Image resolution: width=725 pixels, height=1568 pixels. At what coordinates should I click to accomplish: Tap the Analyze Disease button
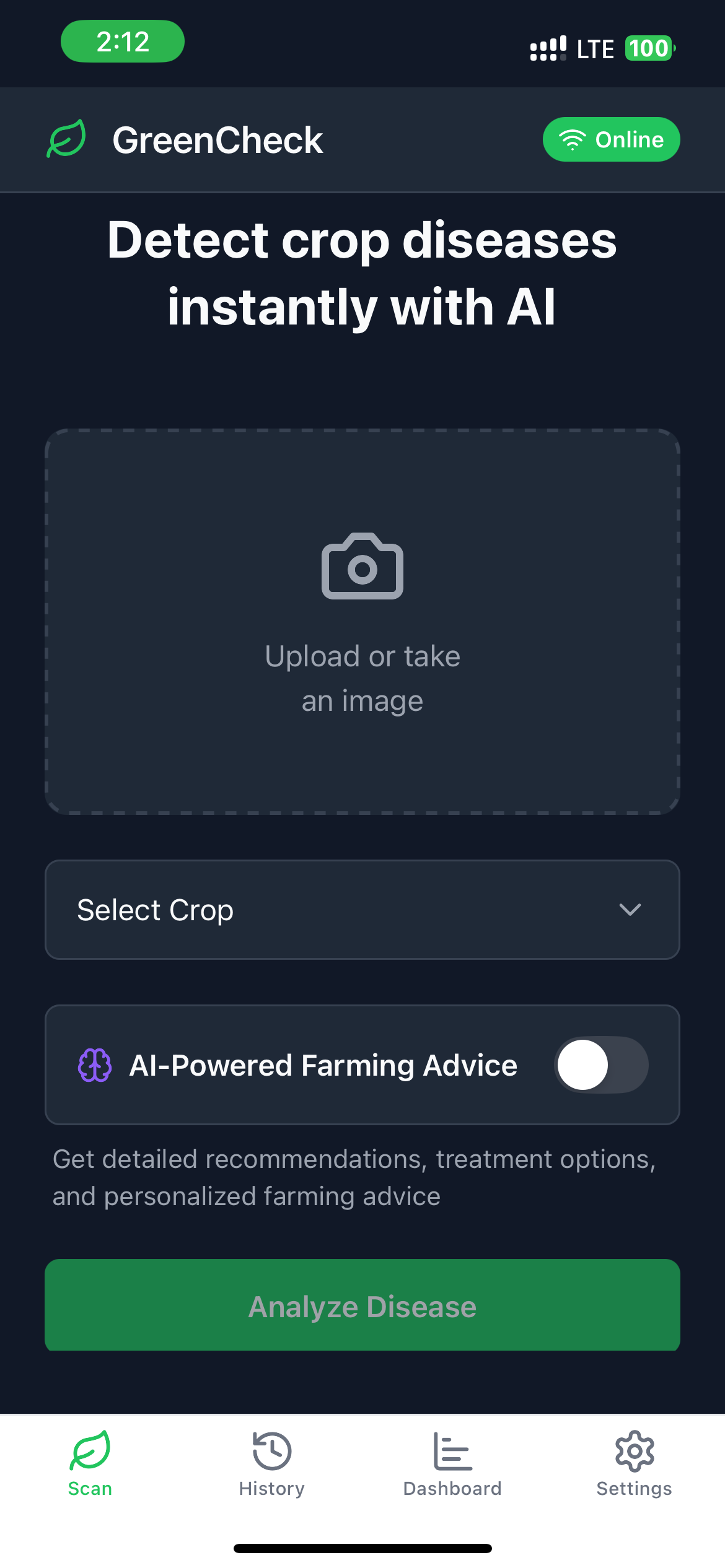362,1305
